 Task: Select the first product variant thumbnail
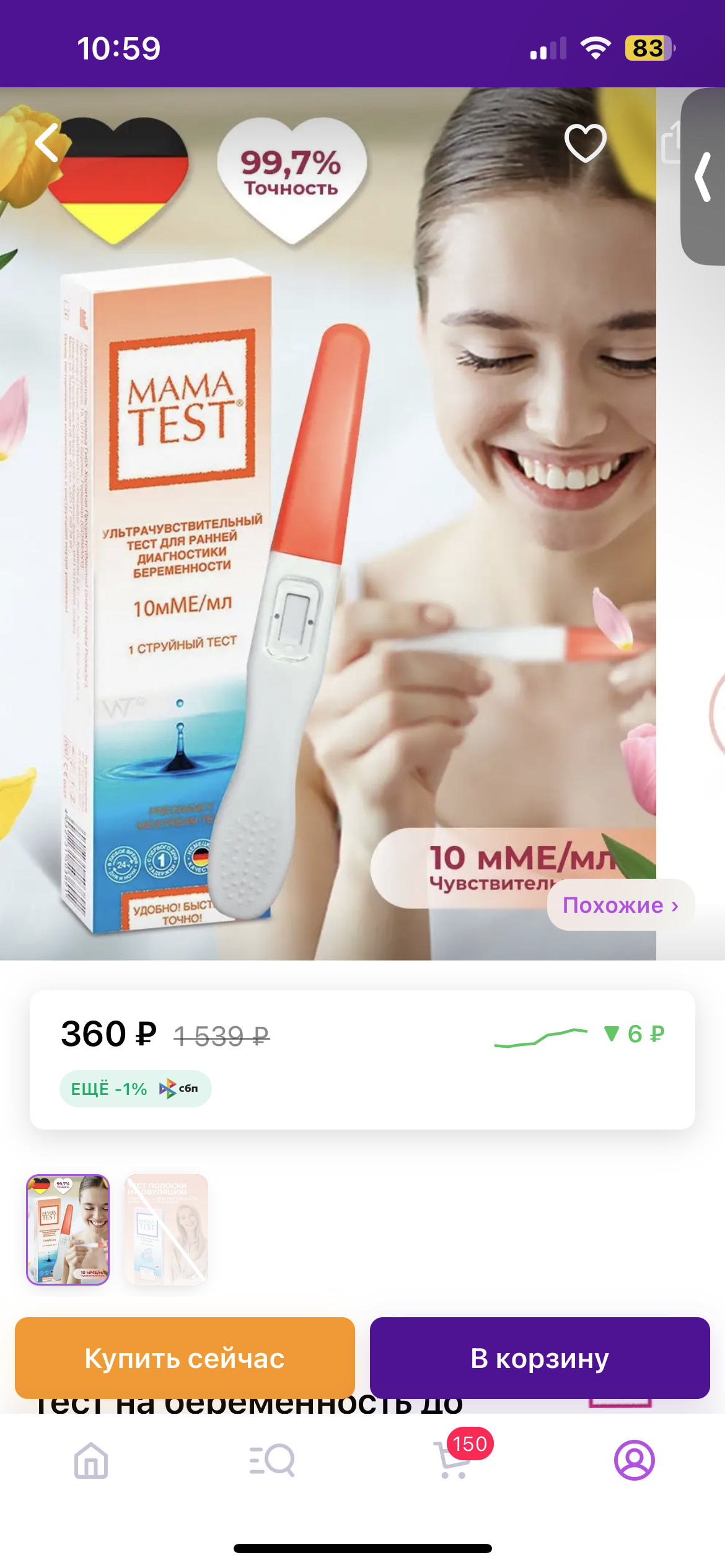(x=68, y=1229)
